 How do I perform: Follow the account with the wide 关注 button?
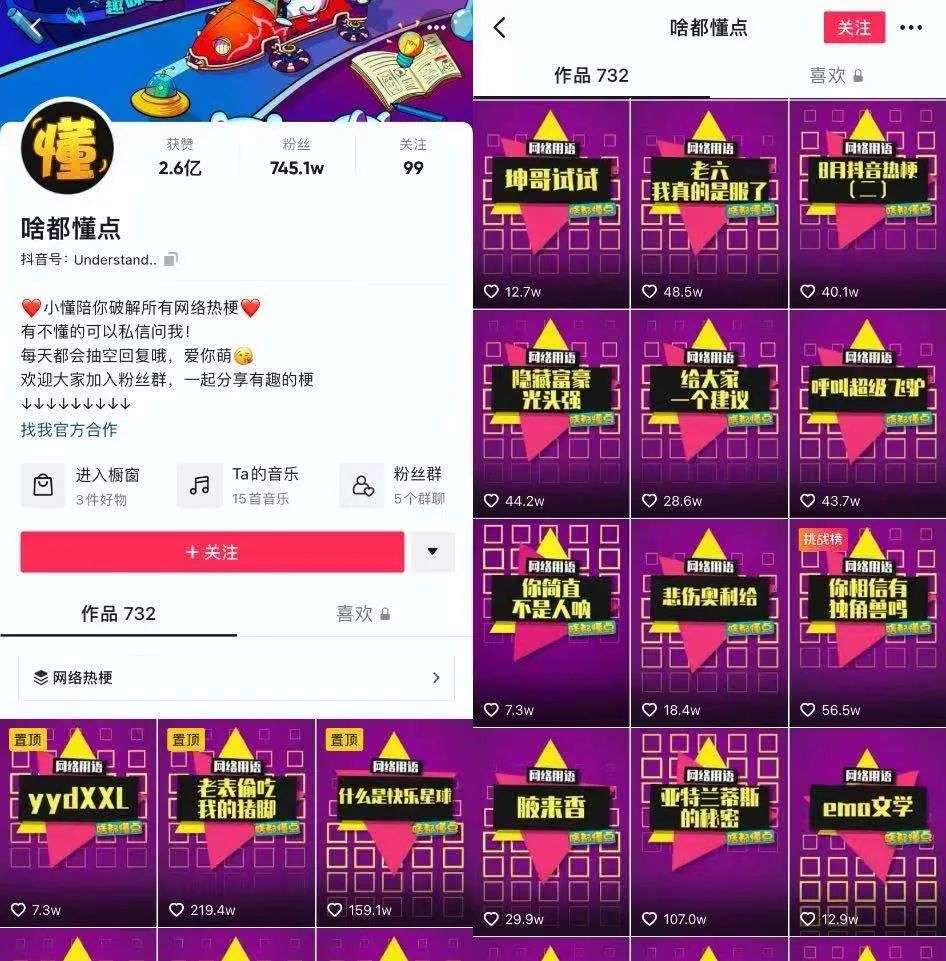[x=212, y=552]
